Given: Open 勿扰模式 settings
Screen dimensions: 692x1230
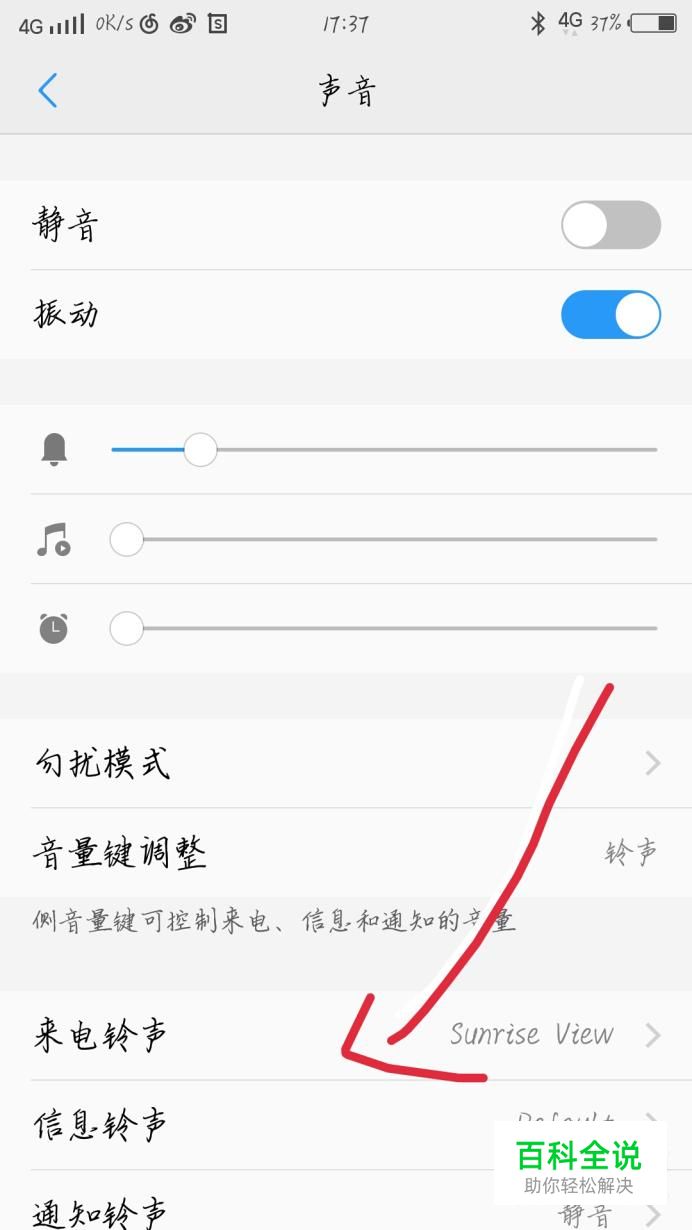Looking at the screenshot, I should tap(345, 764).
